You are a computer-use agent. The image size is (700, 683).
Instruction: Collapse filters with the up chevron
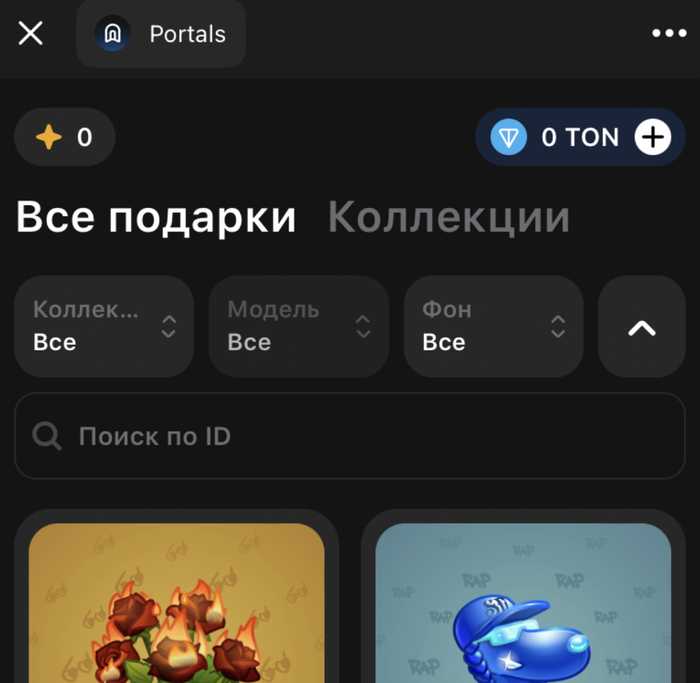point(641,326)
